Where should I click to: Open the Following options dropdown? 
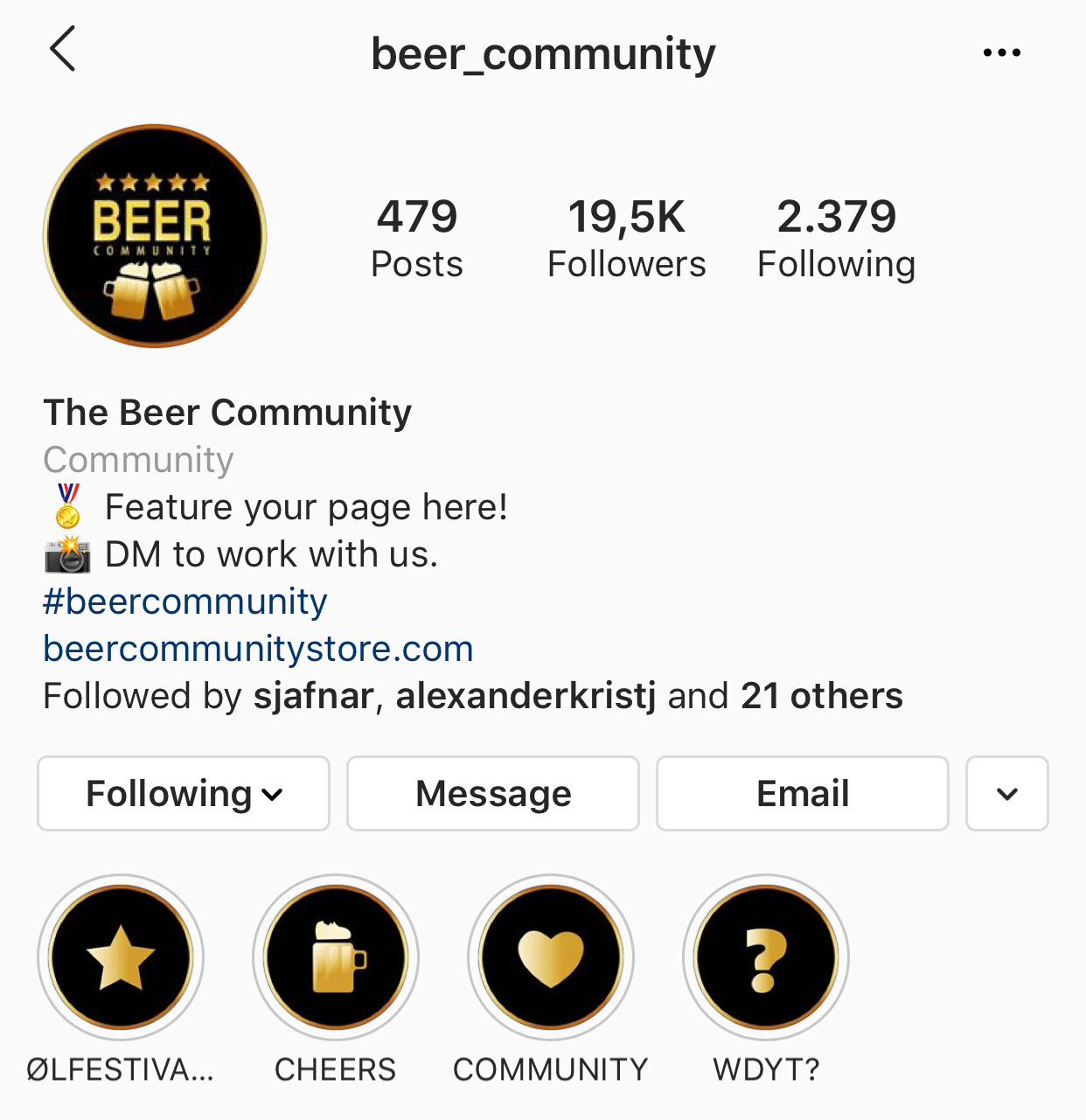pos(184,794)
